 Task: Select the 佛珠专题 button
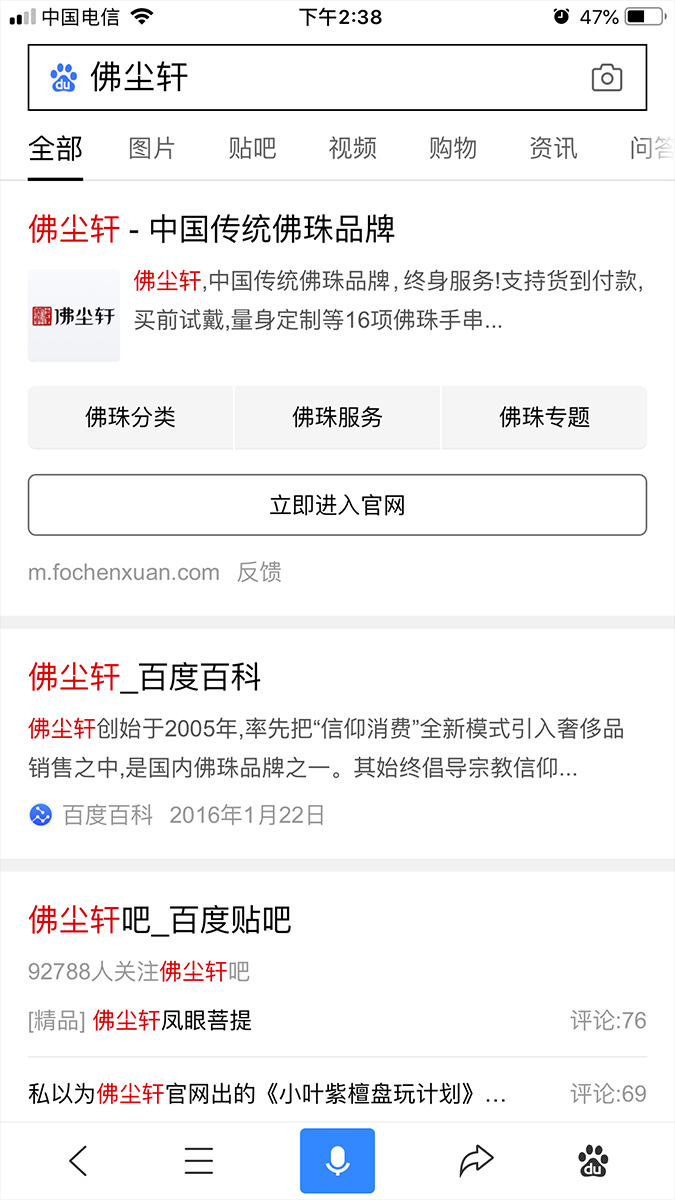point(544,418)
